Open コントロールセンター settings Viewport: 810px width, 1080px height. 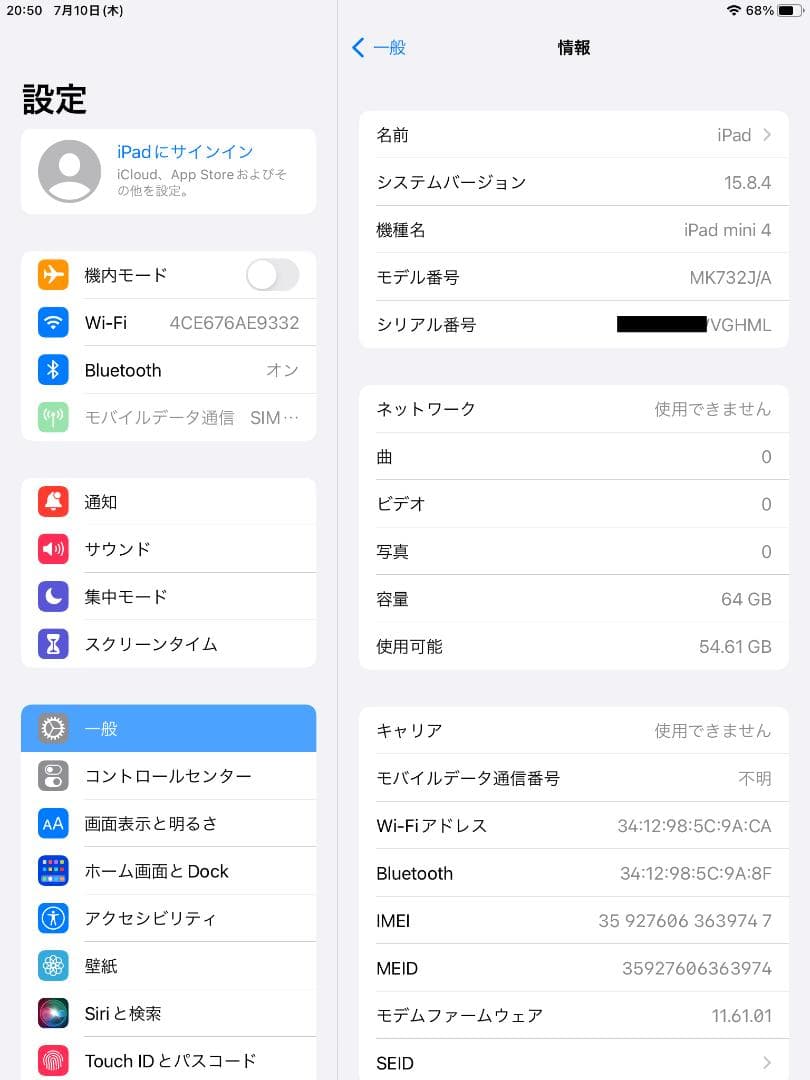click(x=168, y=776)
